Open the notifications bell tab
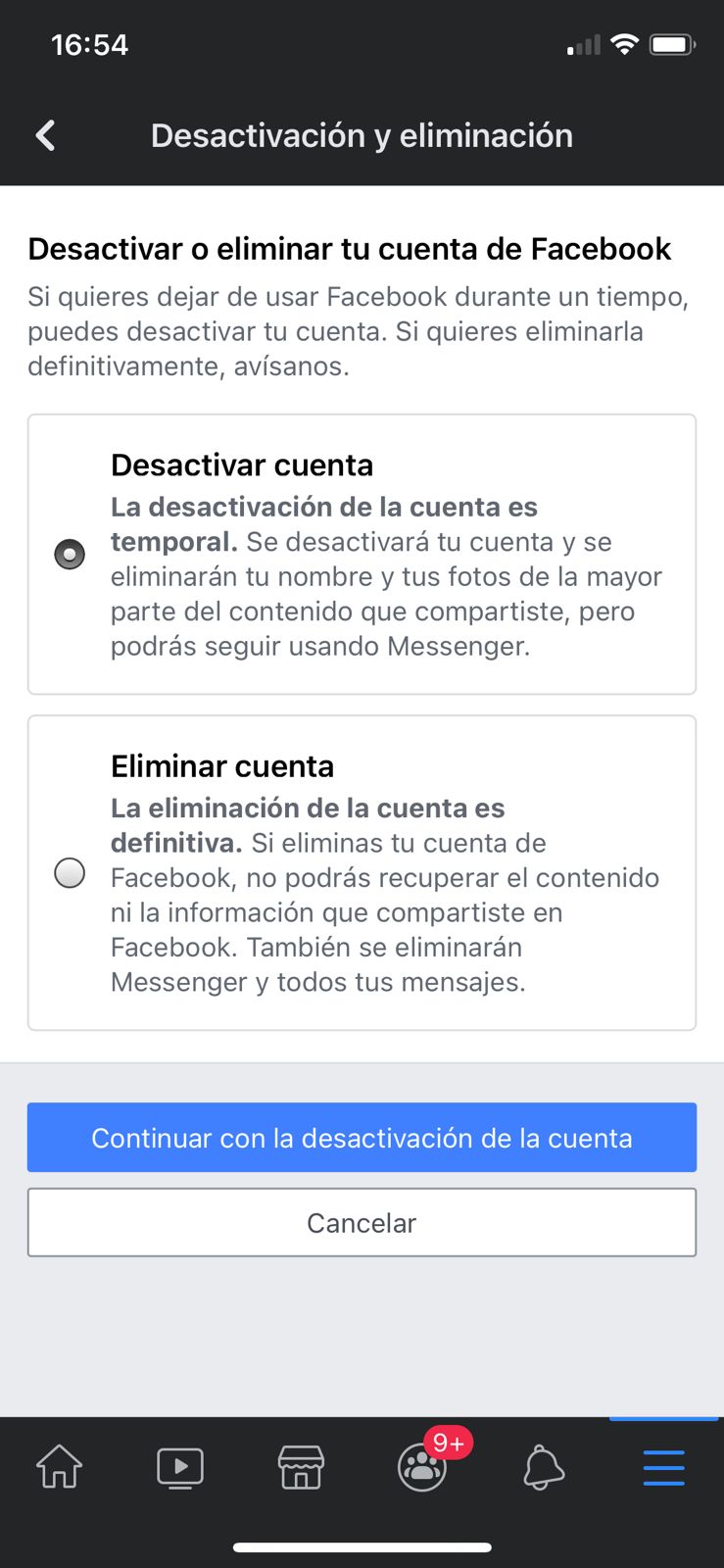The image size is (724, 1568). [x=543, y=1468]
